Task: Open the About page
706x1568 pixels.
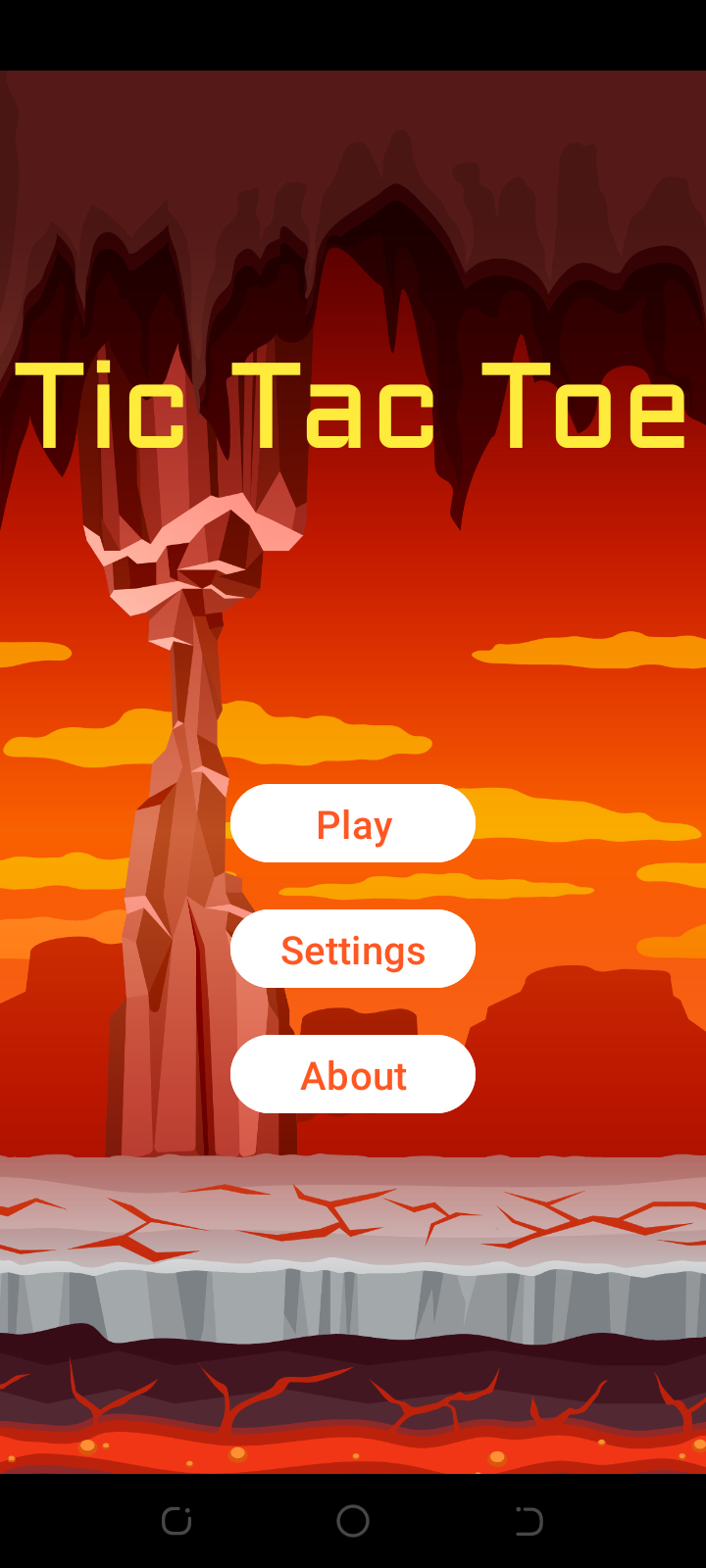Action: click(353, 1074)
